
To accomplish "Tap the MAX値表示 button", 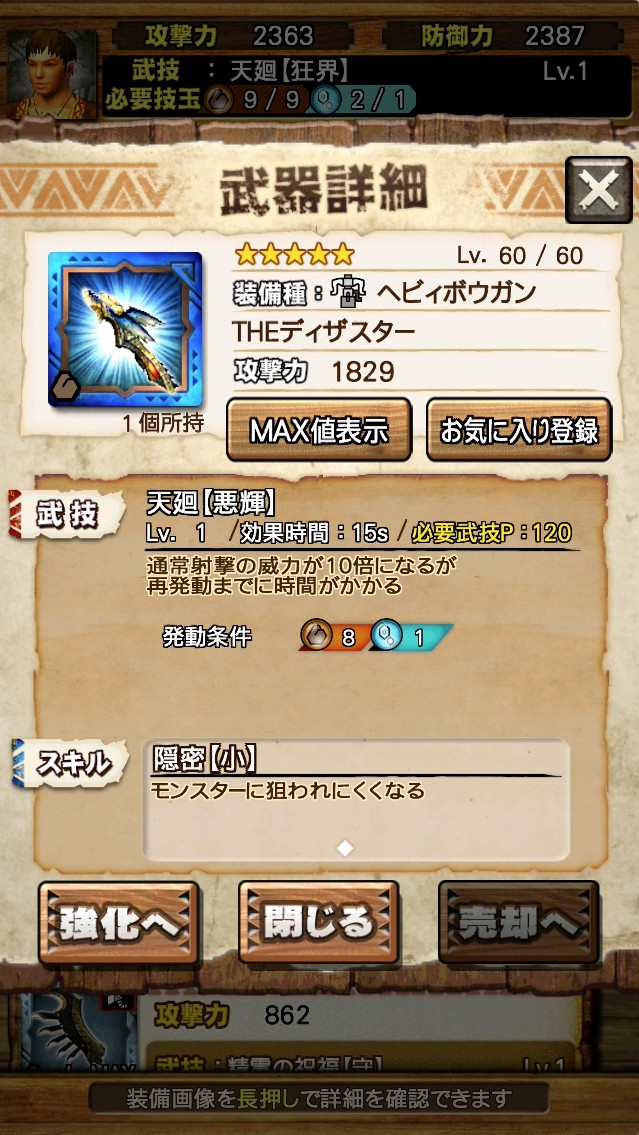I will click(319, 430).
